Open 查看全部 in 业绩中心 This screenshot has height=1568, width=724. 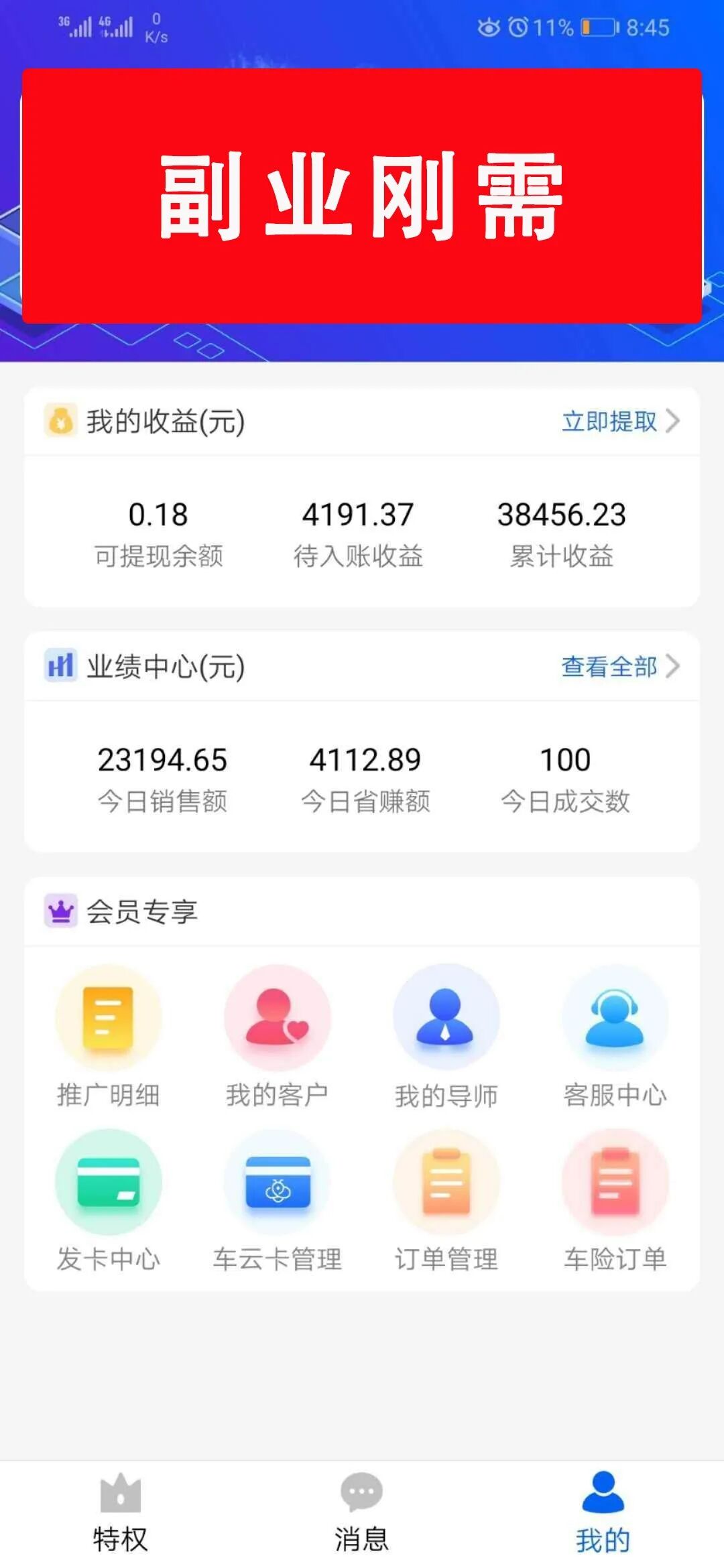point(621,666)
